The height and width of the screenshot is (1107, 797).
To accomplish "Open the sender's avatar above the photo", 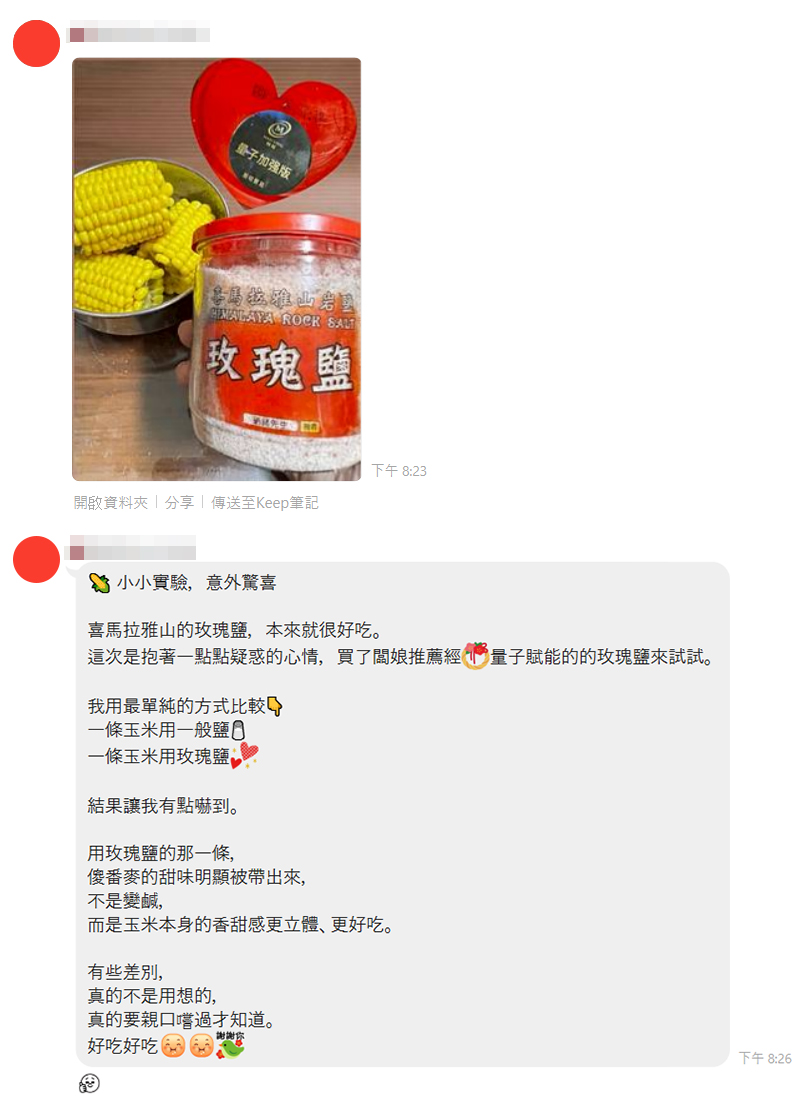I will pyautogui.click(x=37, y=43).
